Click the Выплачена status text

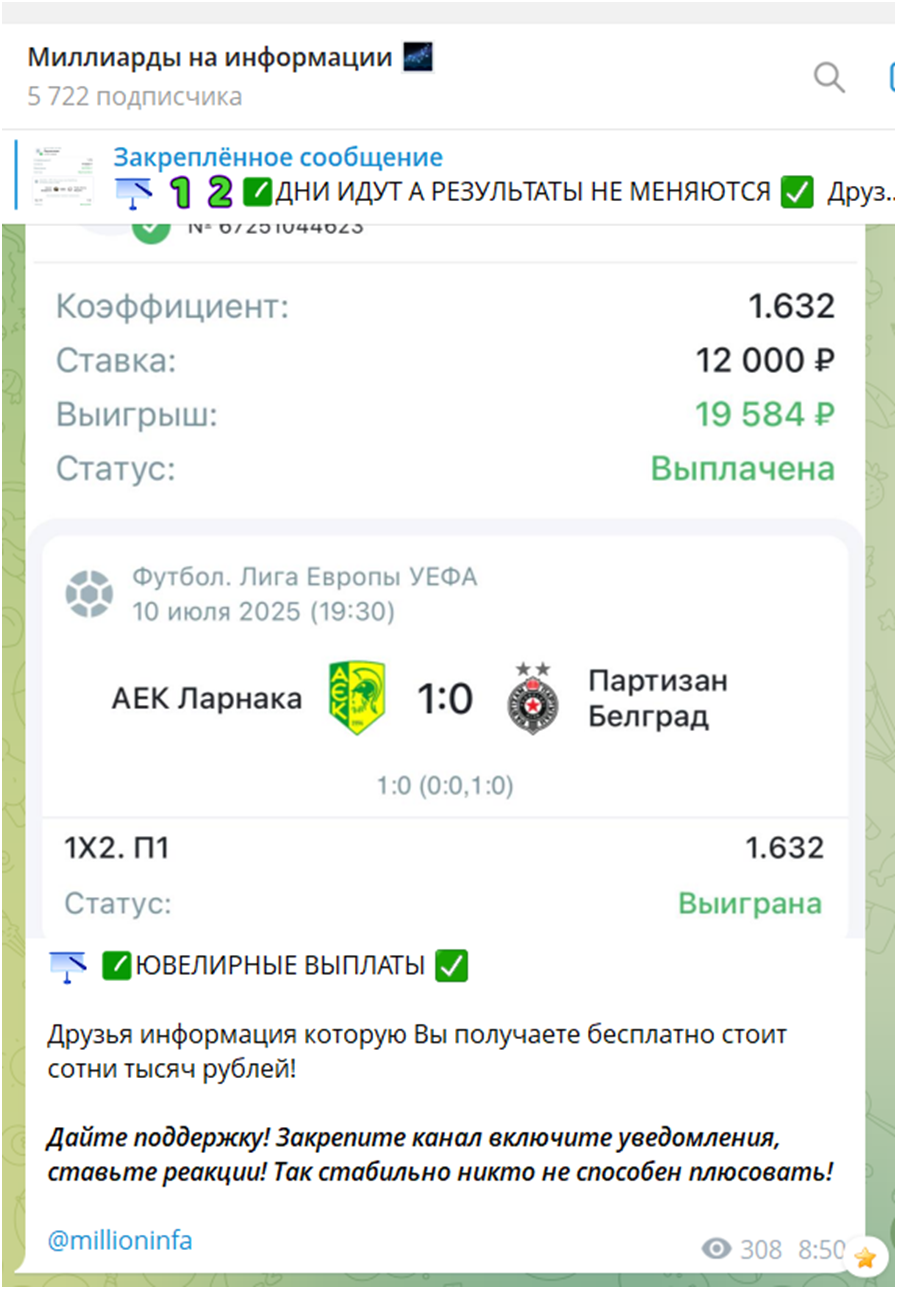tap(743, 468)
